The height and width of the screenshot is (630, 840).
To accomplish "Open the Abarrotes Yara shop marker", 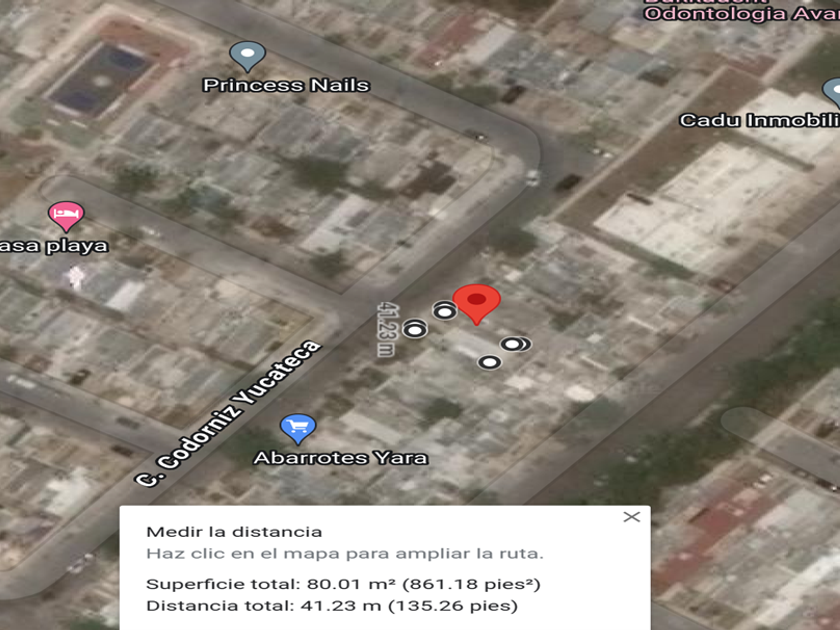I will pyautogui.click(x=297, y=429).
